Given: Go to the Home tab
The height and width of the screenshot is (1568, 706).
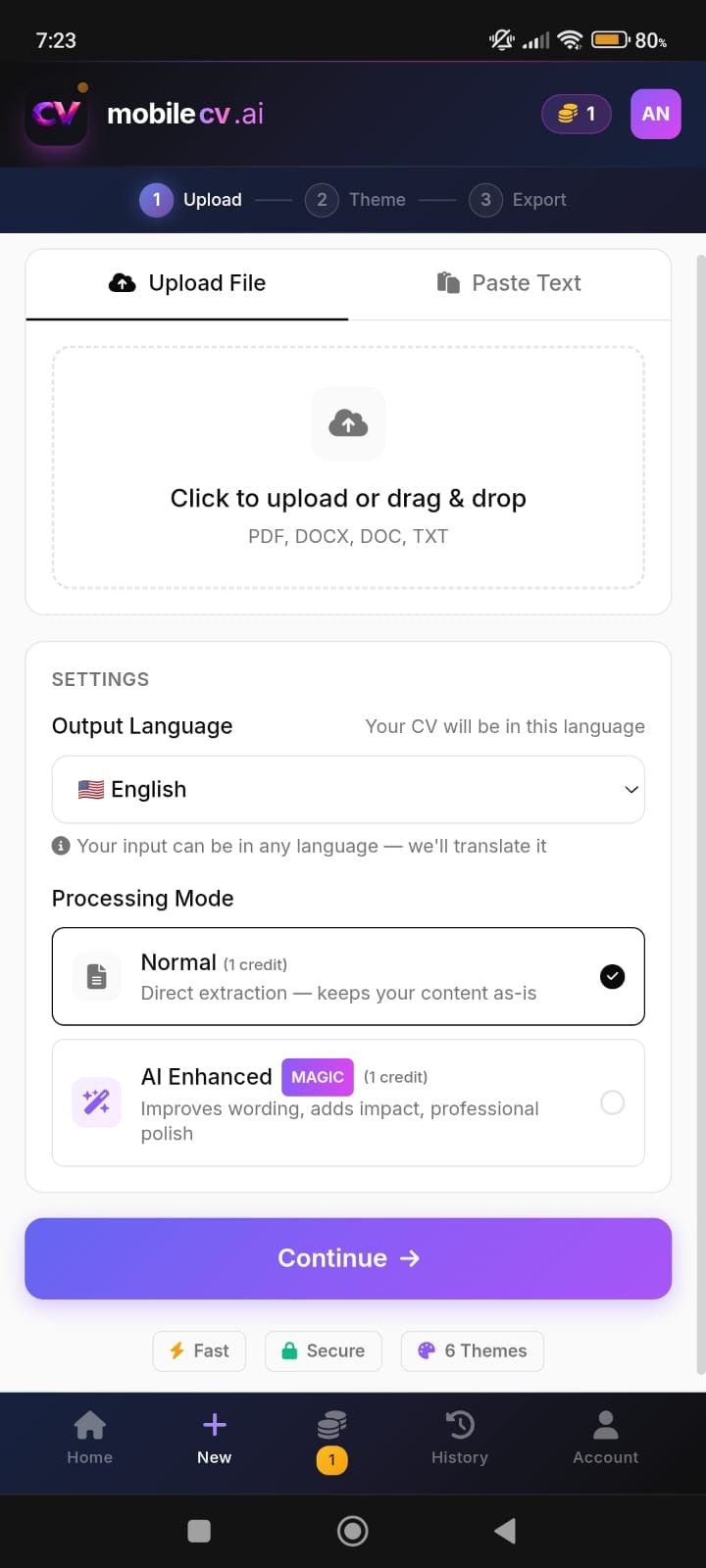Looking at the screenshot, I should click(90, 1438).
